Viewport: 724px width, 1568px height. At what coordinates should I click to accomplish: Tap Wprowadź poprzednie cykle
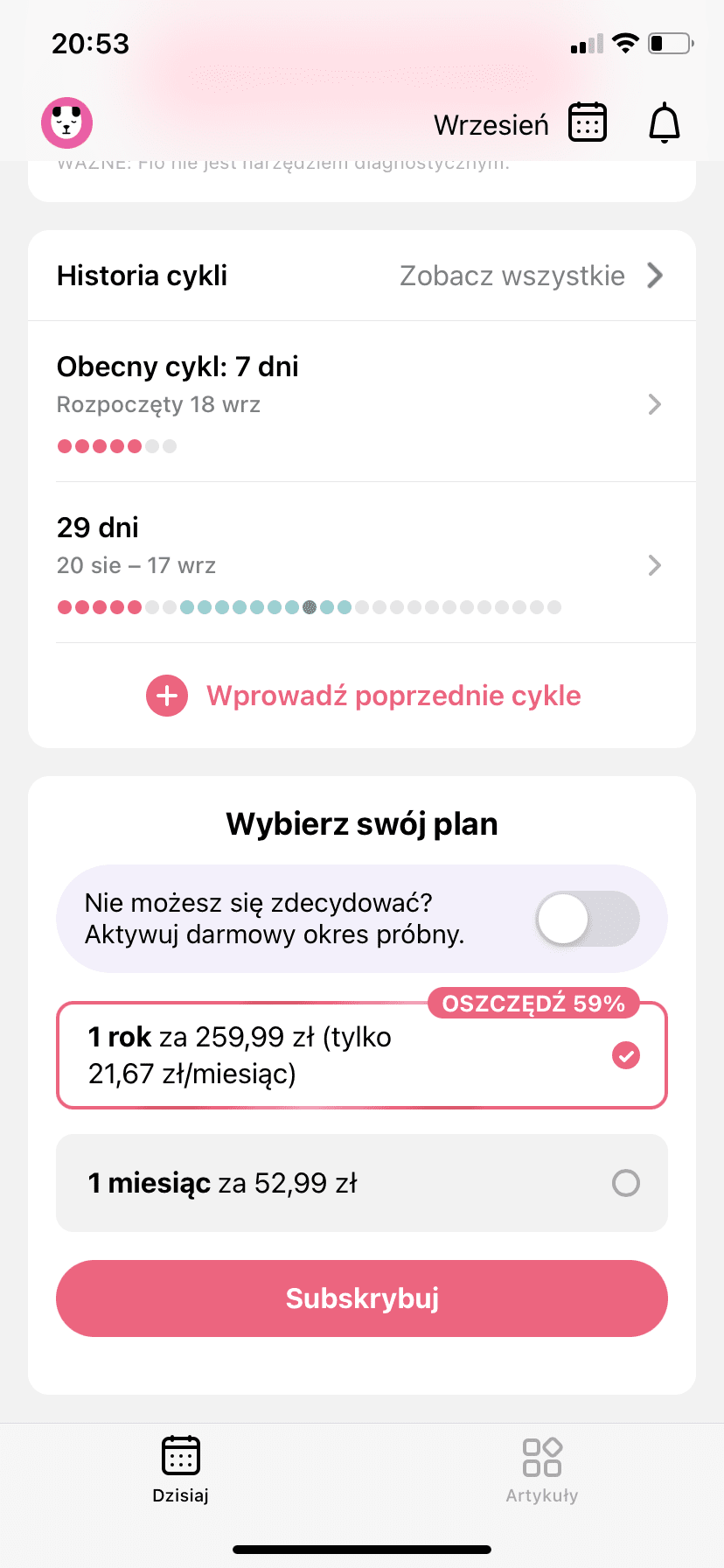coord(363,696)
